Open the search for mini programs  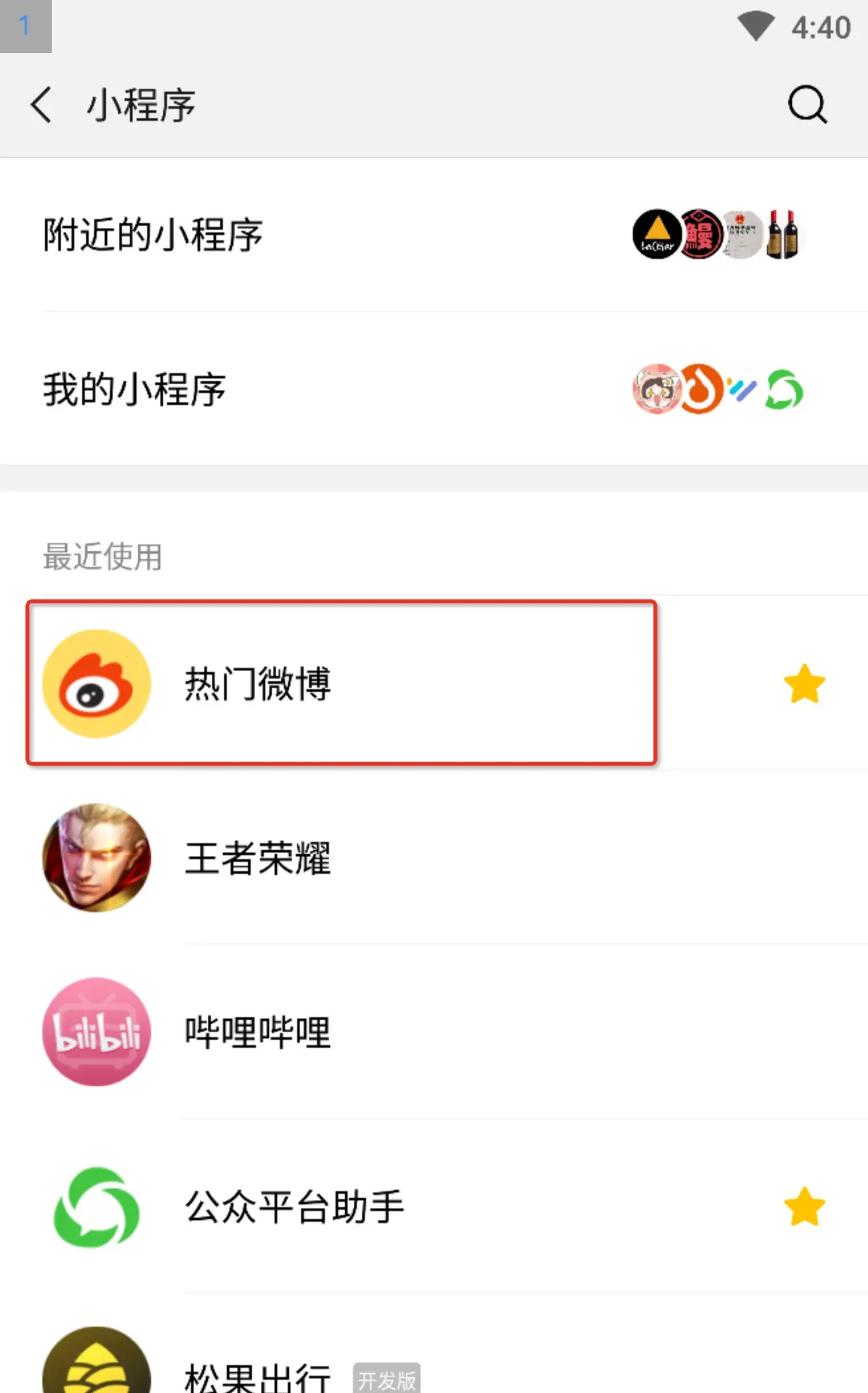[x=807, y=105]
